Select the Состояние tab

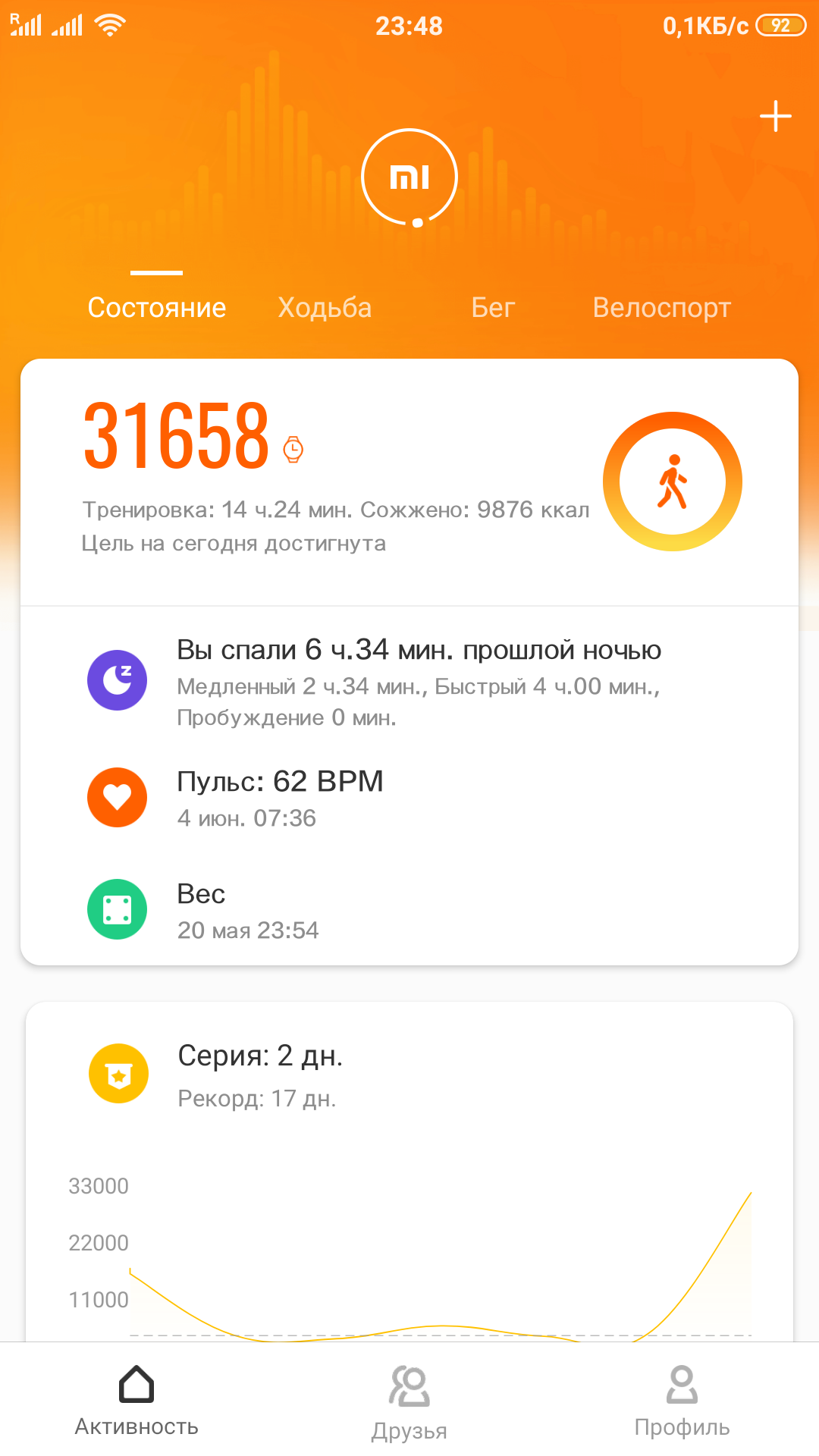click(x=157, y=308)
